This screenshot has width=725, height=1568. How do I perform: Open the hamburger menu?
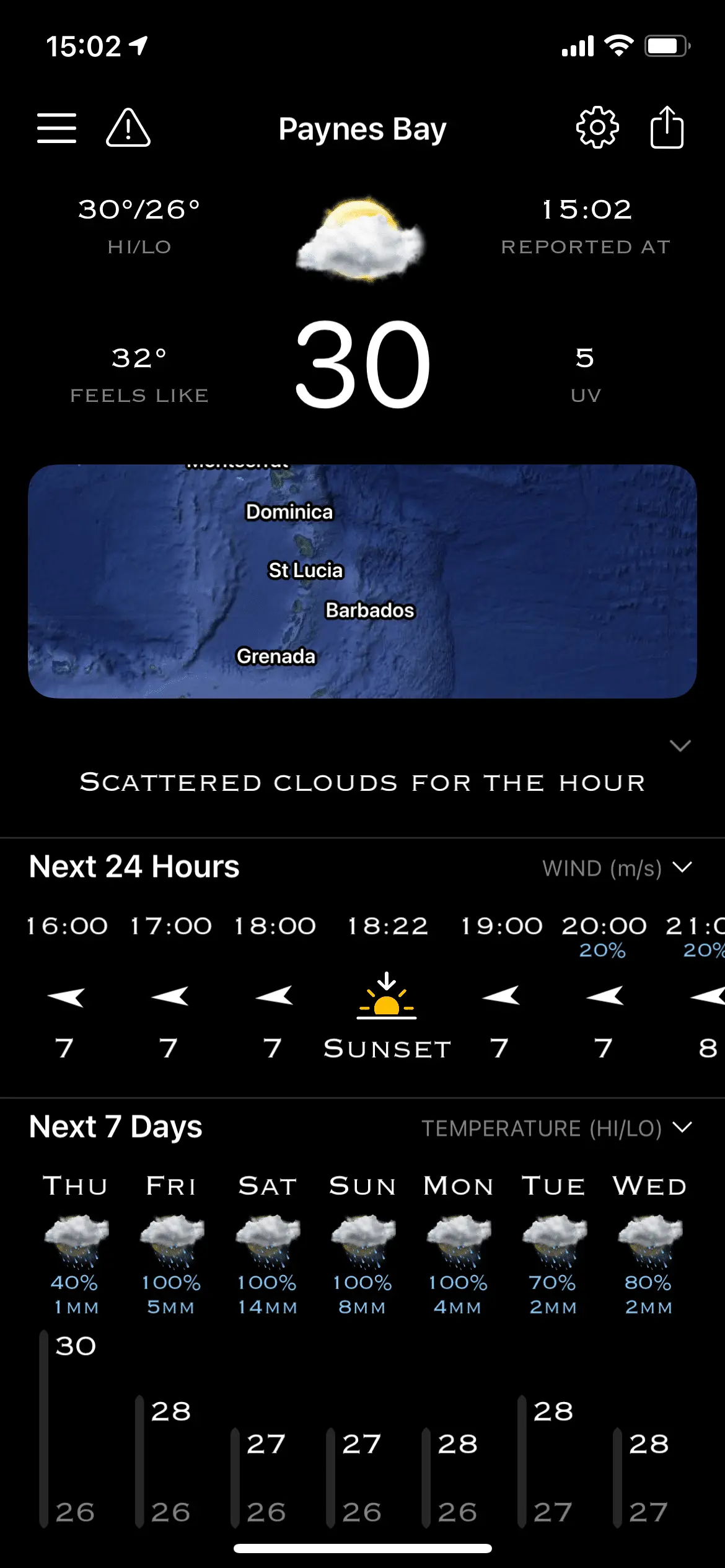(x=56, y=128)
